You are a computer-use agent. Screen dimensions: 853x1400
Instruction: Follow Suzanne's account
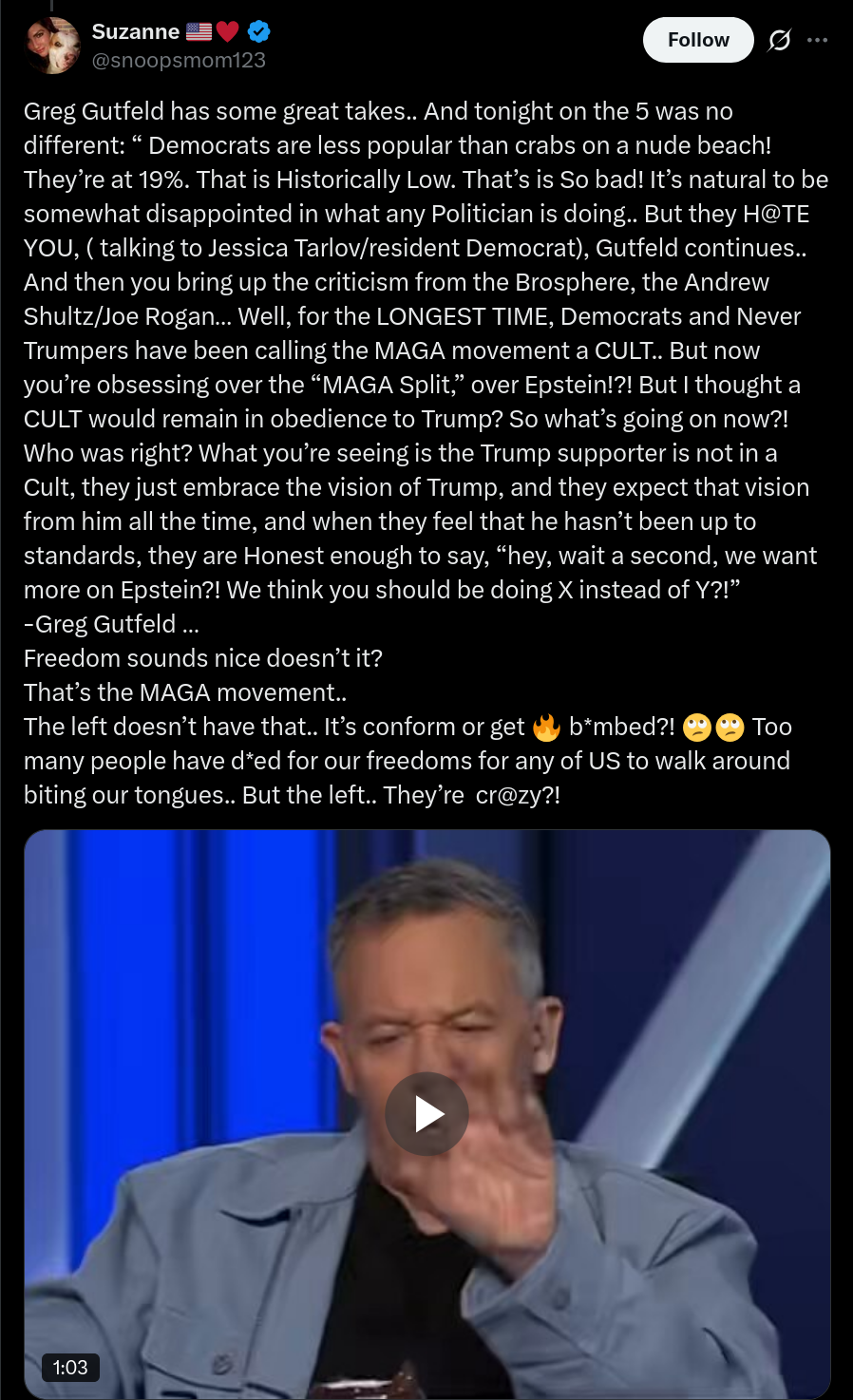(x=698, y=40)
